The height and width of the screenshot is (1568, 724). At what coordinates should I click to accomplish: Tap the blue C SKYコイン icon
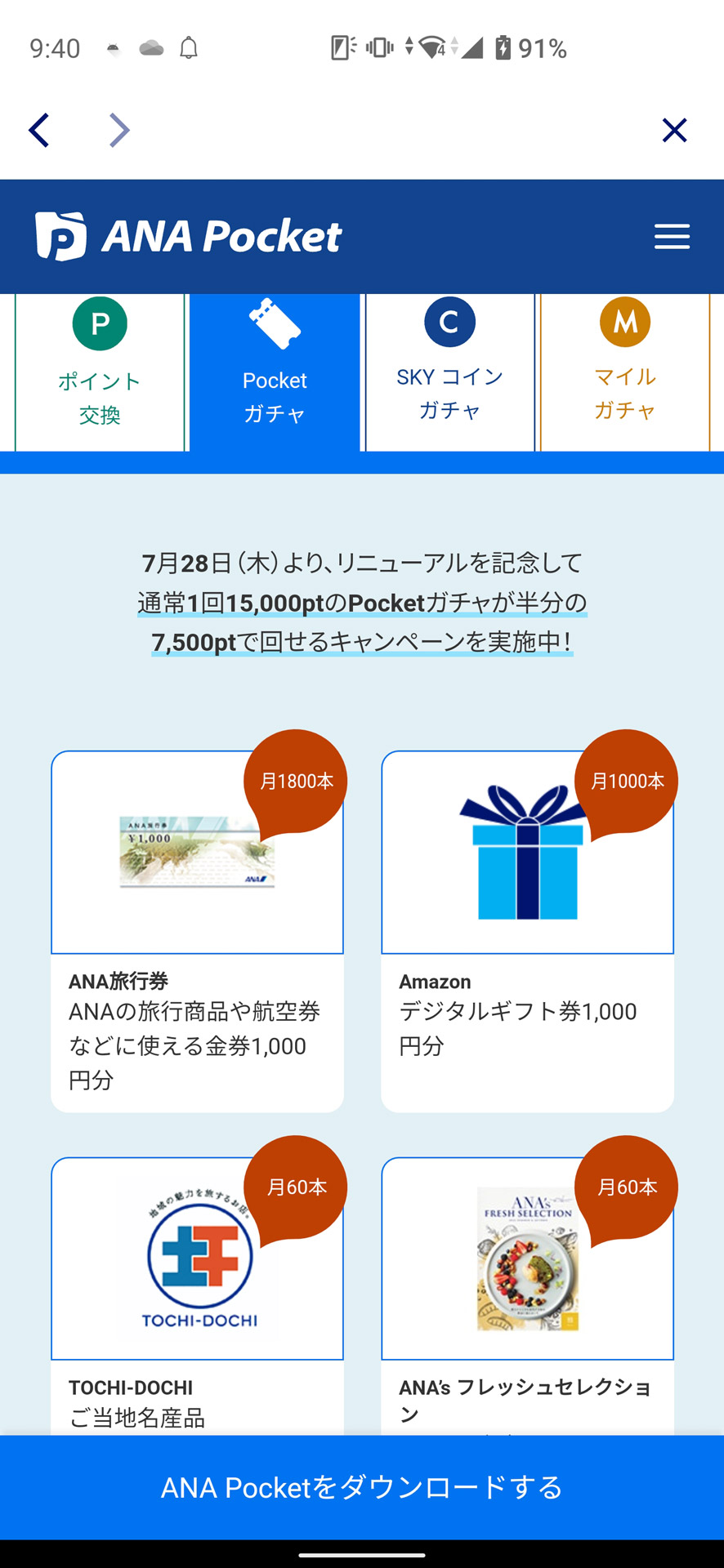(x=449, y=321)
